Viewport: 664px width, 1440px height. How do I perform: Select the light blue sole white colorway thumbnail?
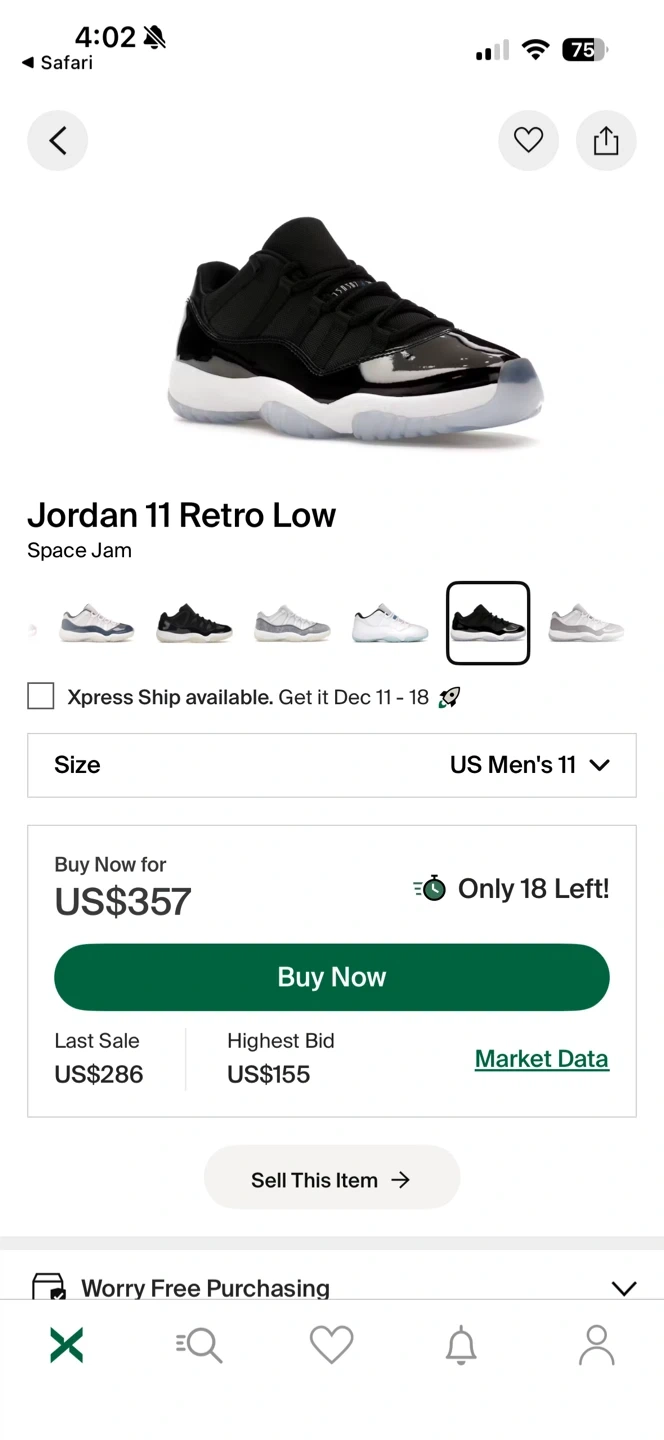[x=390, y=624]
